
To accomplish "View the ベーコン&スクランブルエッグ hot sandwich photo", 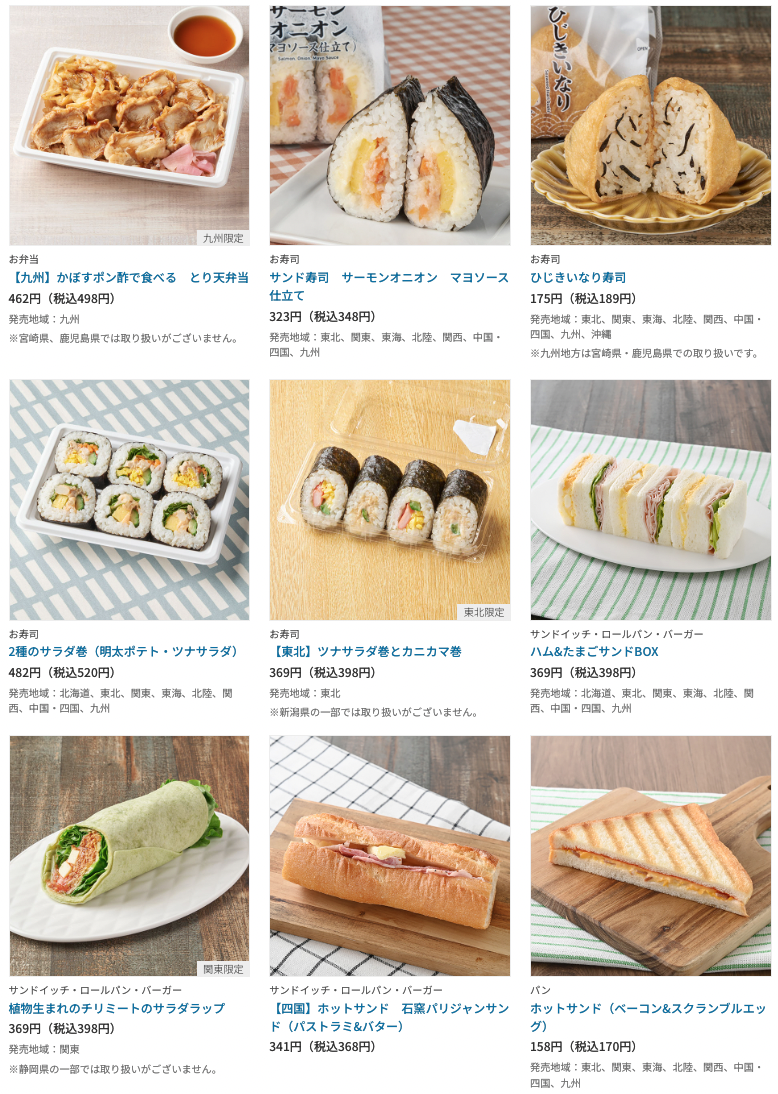I will [650, 856].
